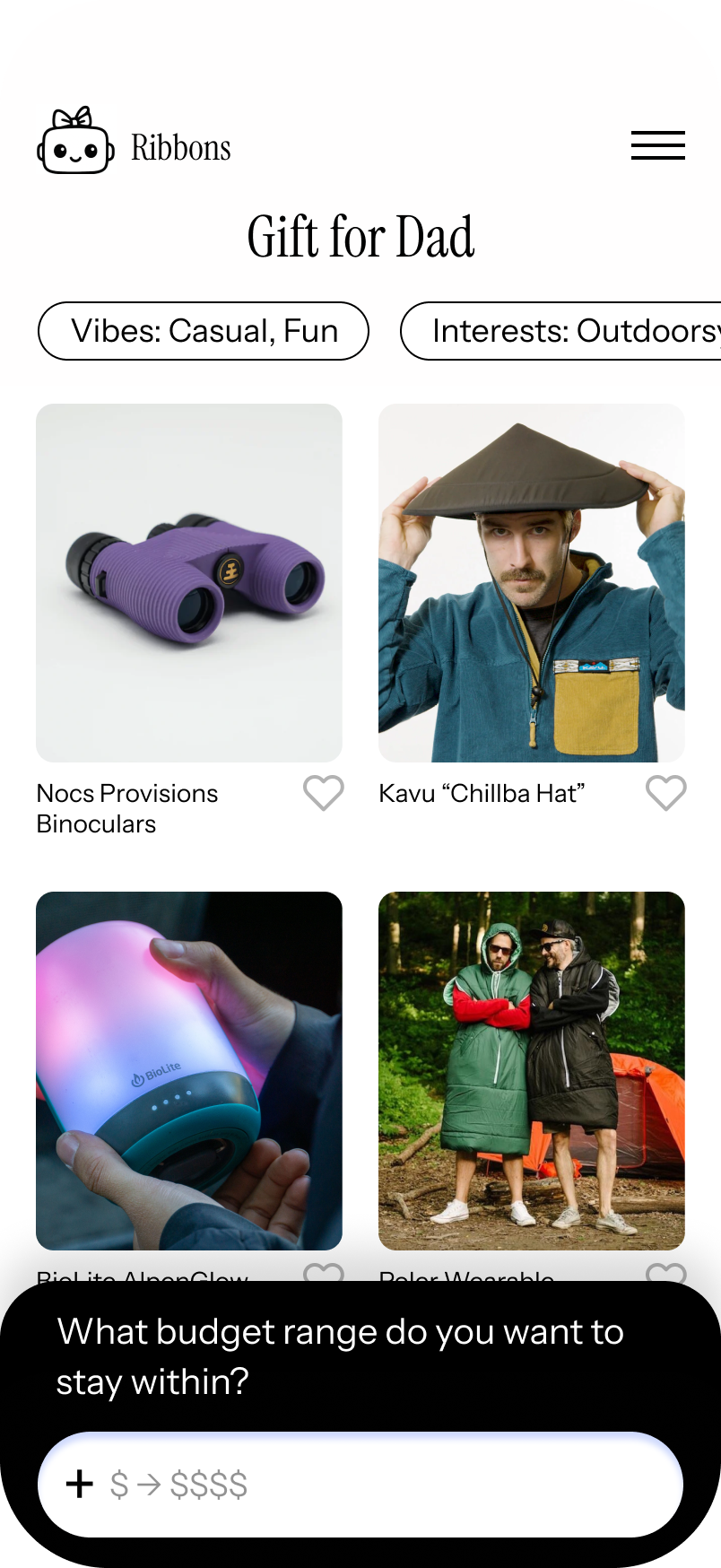The image size is (721, 1568).
Task: Open the hamburger menu
Action: pos(657,145)
